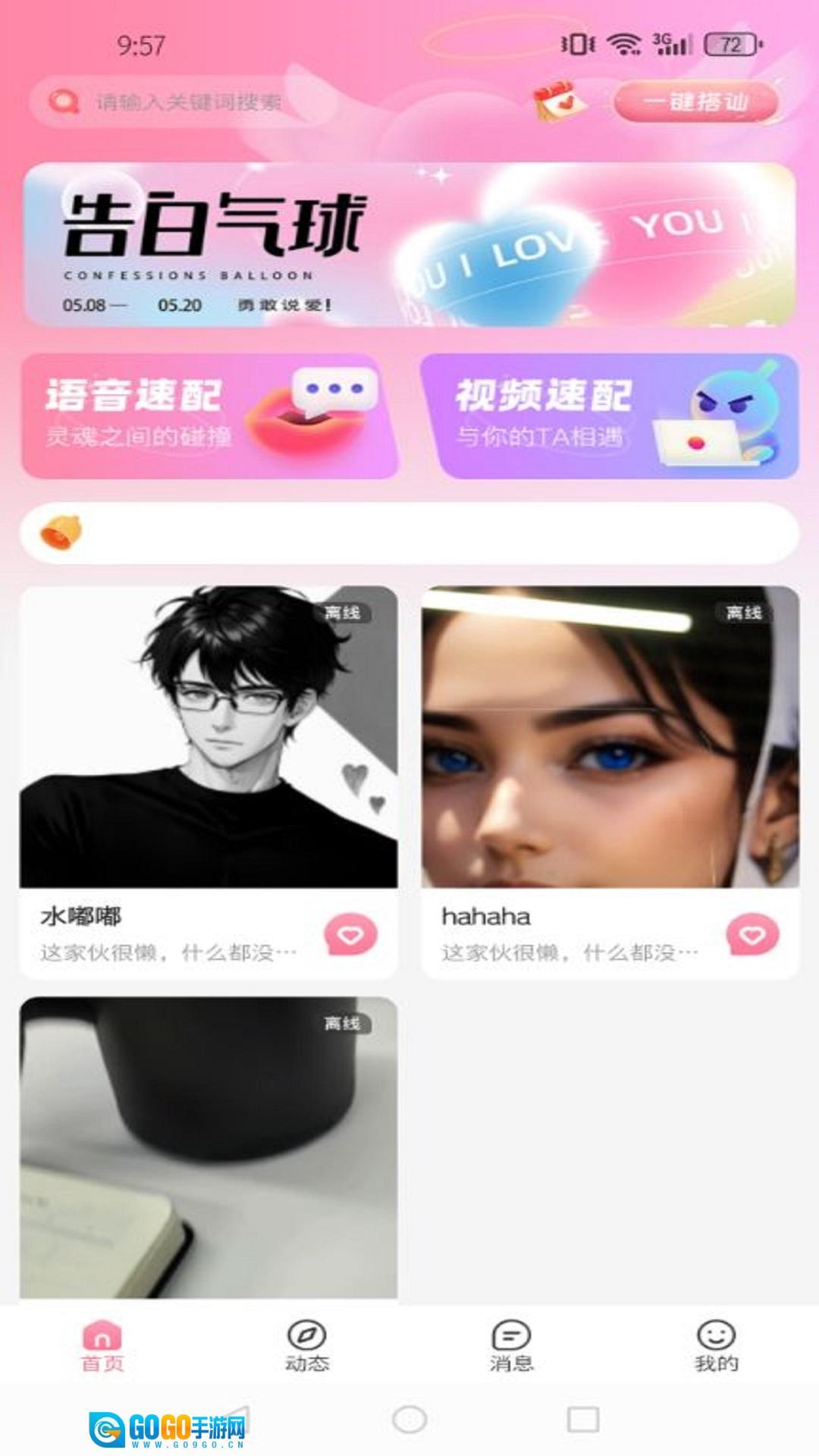Tap the 一键搭讪 button
The width and height of the screenshot is (819, 1456).
click(x=695, y=102)
